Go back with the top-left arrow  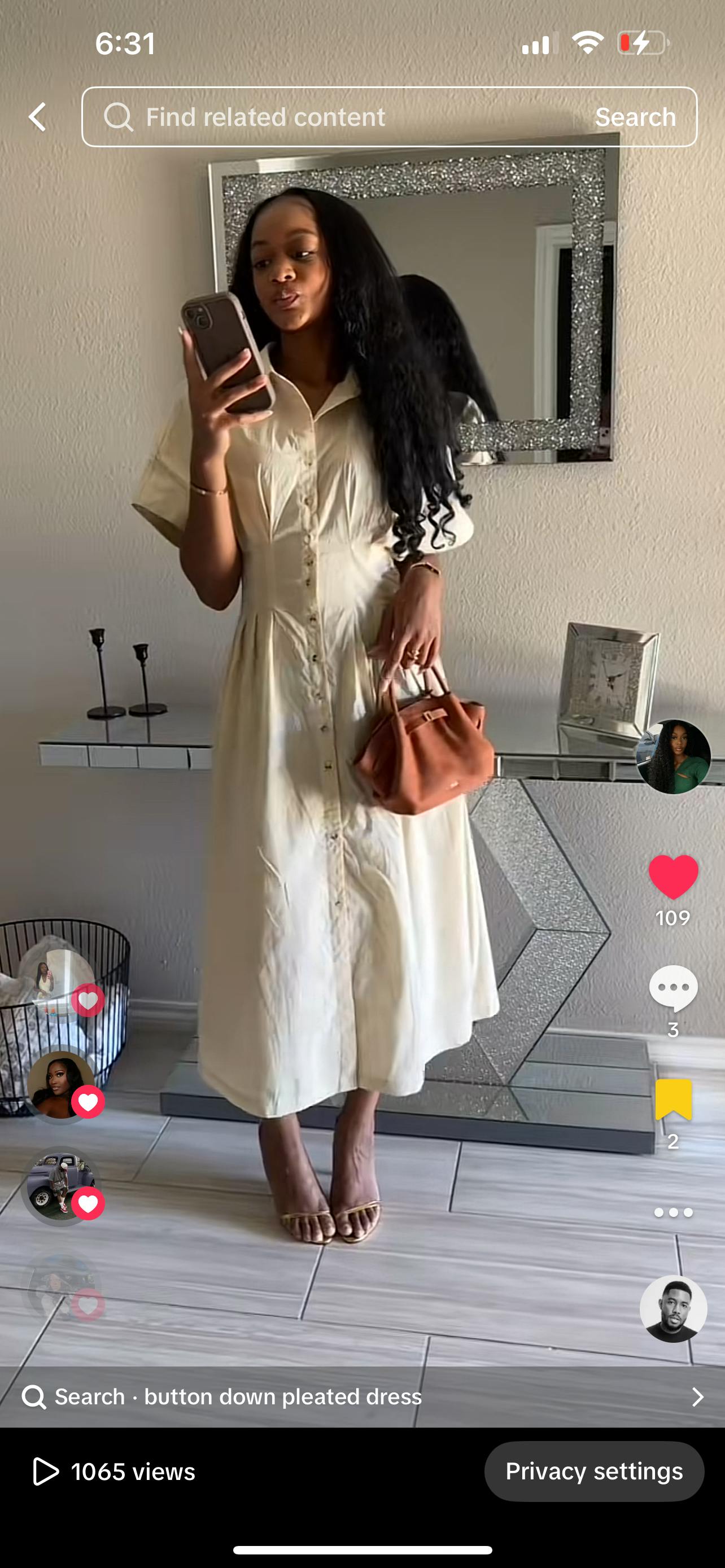[x=38, y=117]
